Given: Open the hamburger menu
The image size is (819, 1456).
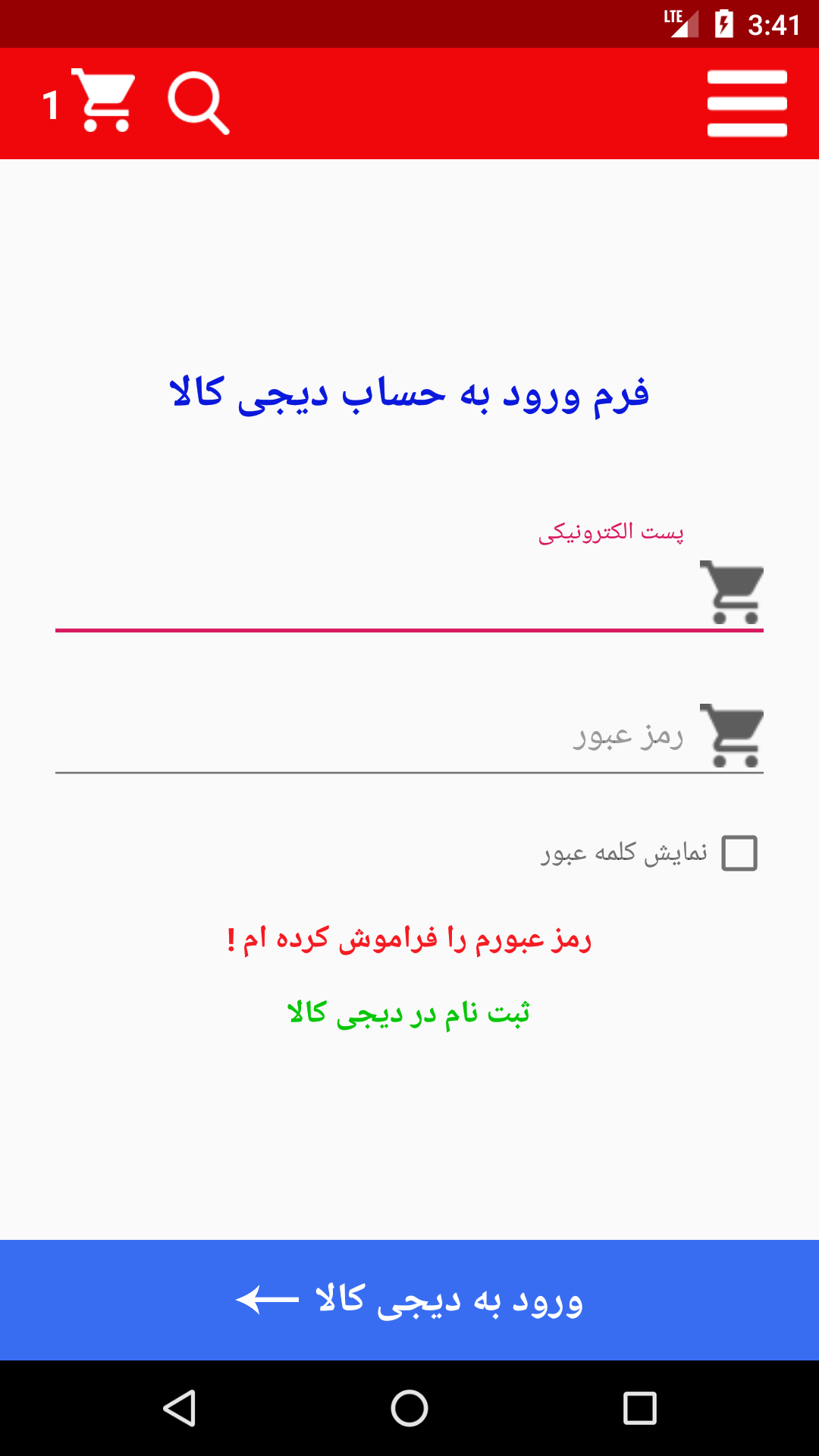Looking at the screenshot, I should pos(747,103).
